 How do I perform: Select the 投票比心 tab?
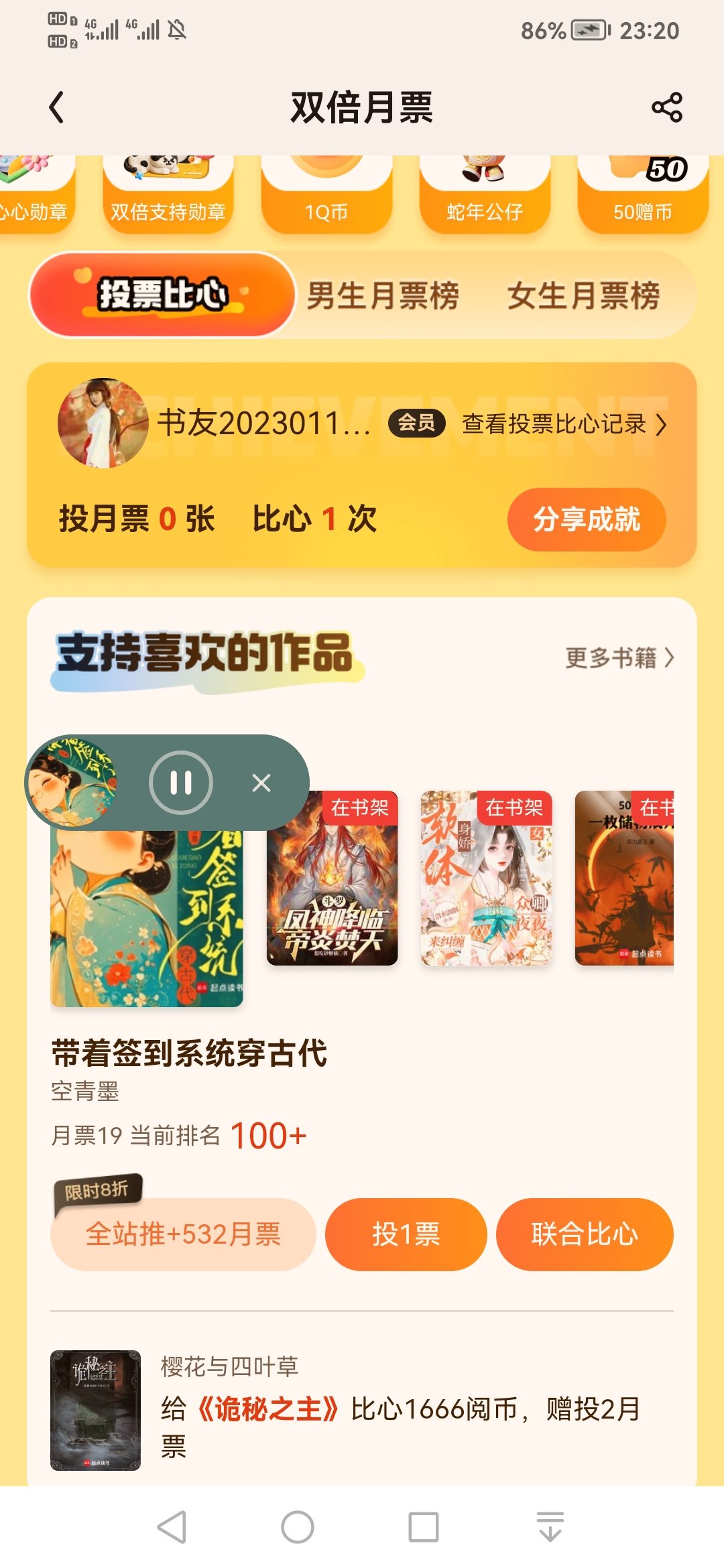(162, 295)
